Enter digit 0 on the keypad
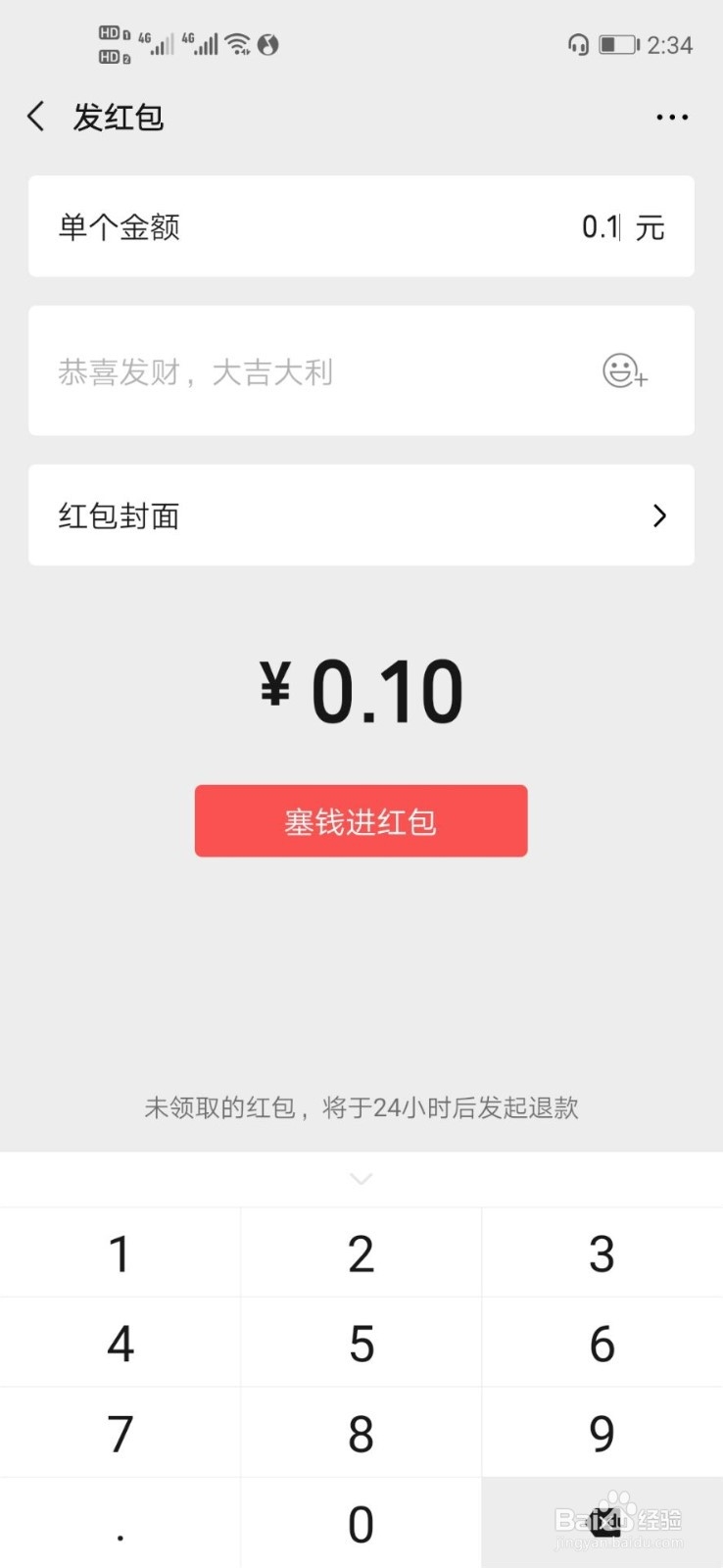Viewport: 723px width, 1568px height. [361, 1523]
